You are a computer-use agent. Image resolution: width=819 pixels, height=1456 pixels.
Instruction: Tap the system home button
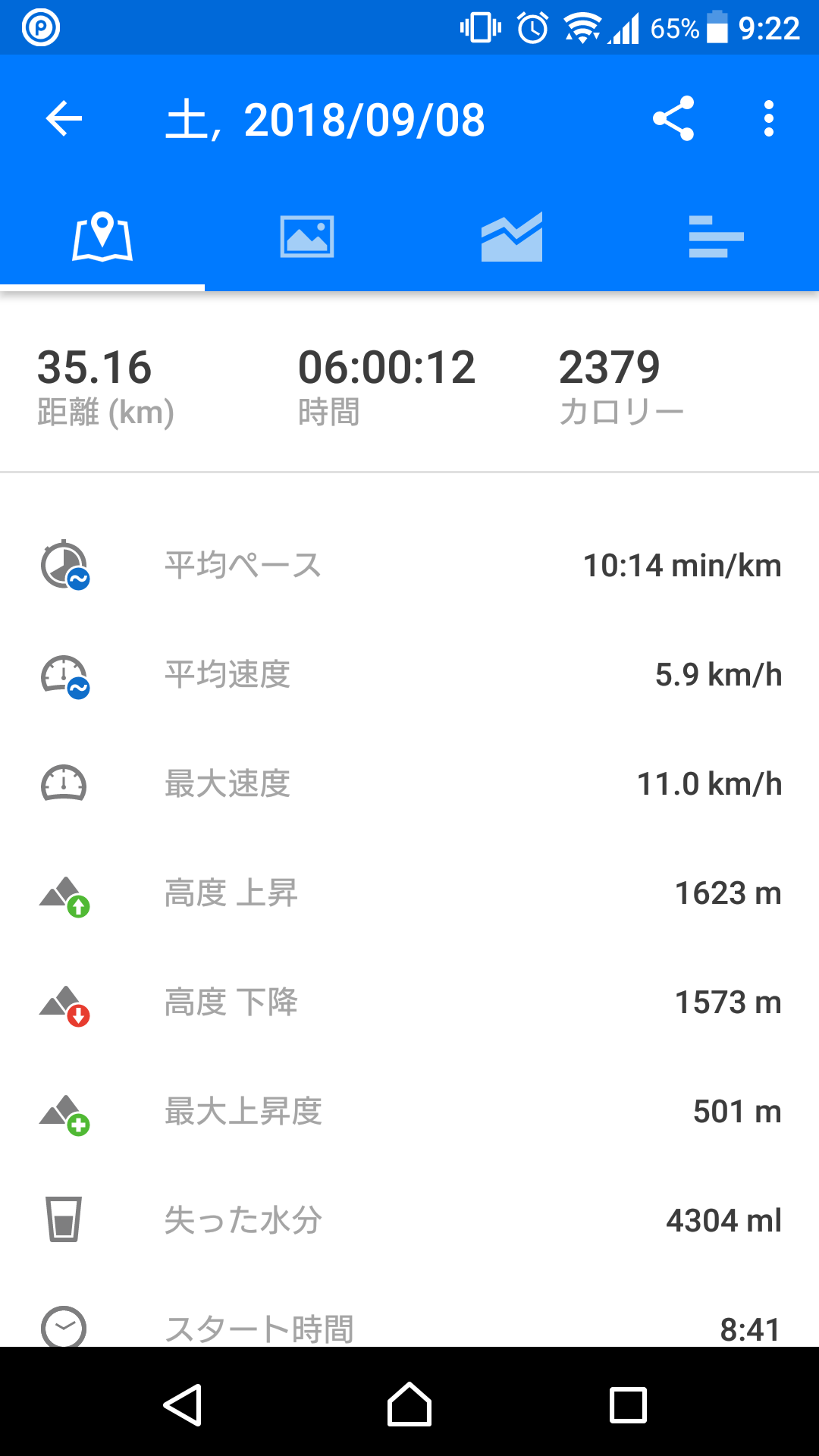click(x=409, y=1405)
